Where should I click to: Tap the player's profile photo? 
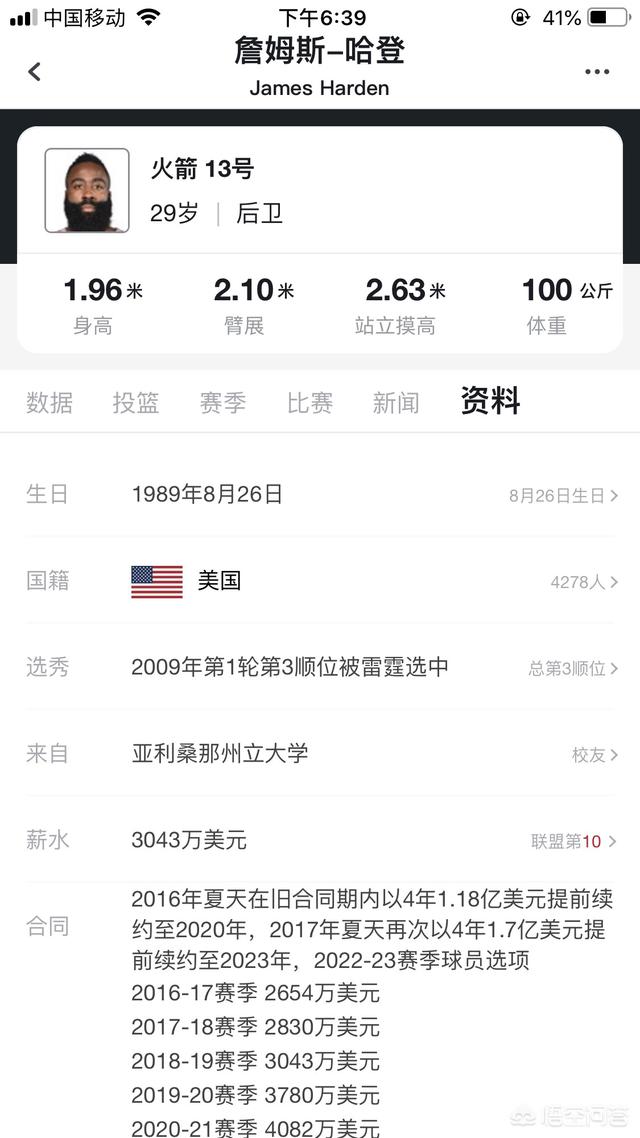87,191
